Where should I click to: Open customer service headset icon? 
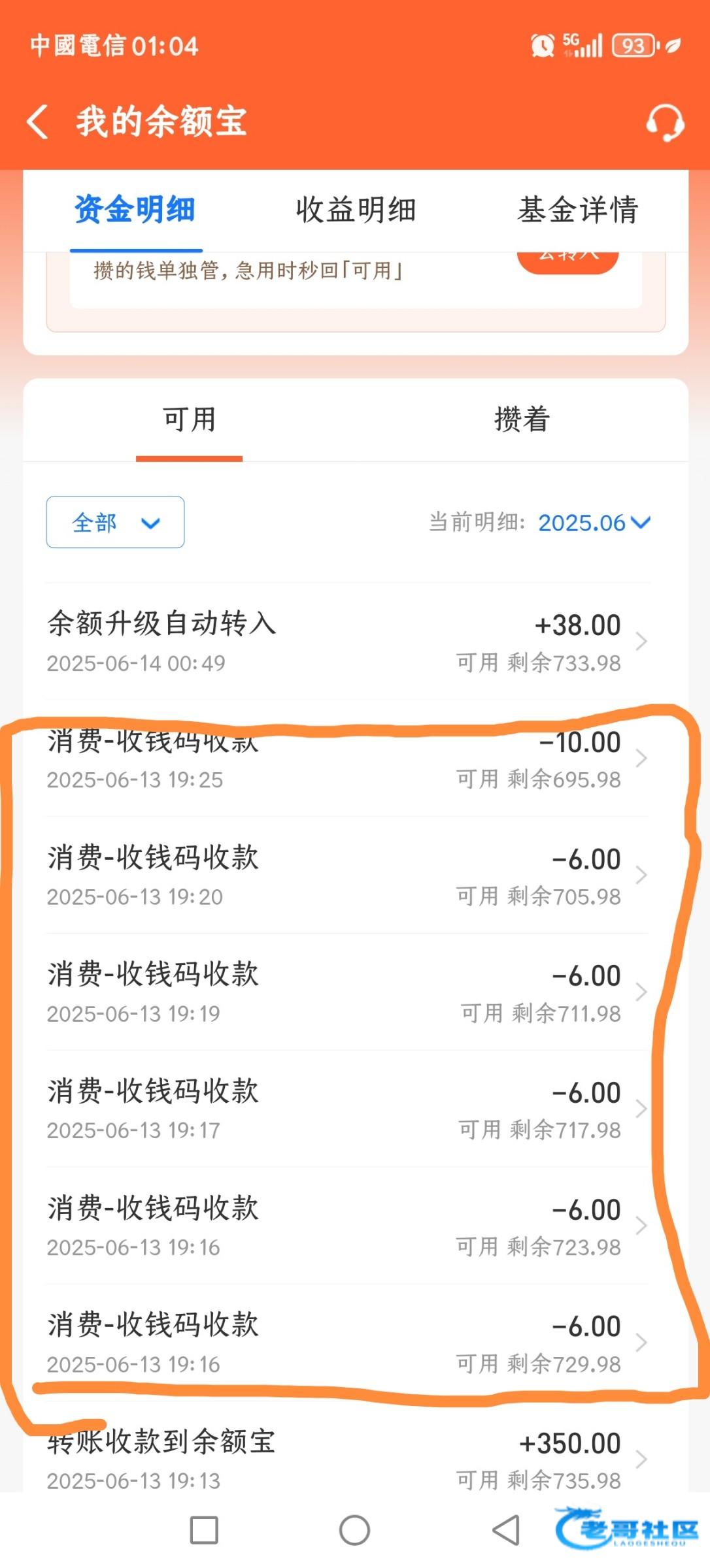(665, 122)
